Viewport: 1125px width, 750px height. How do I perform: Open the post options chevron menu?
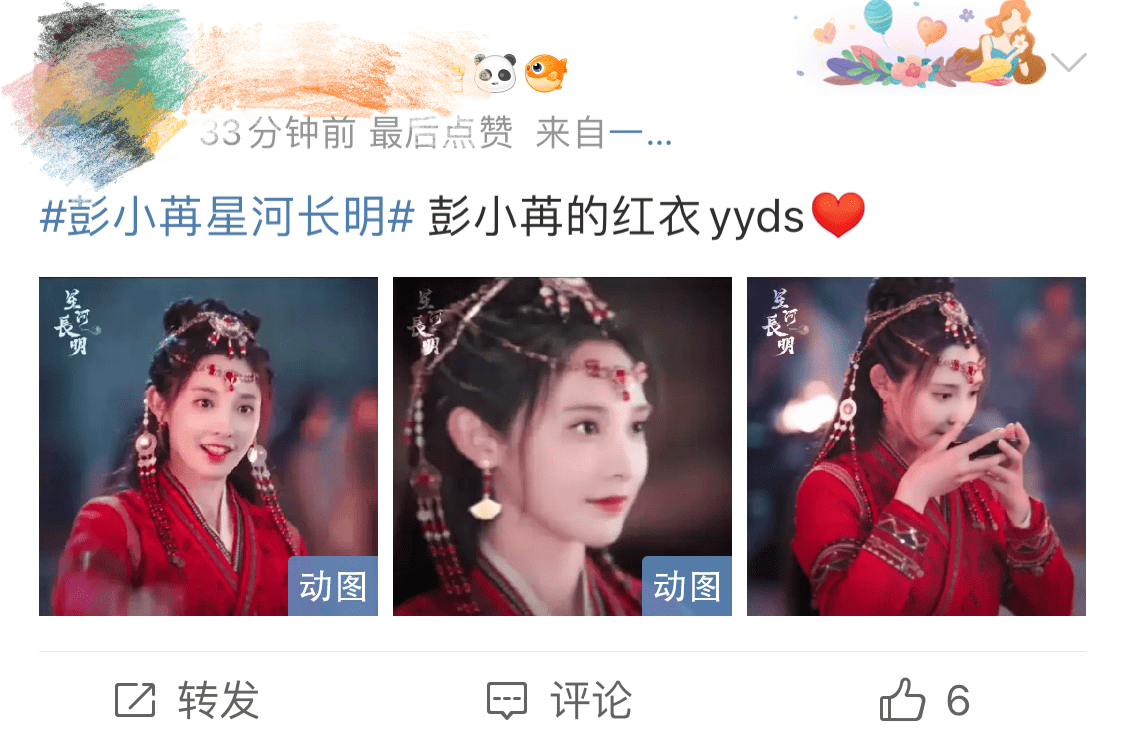click(1068, 64)
